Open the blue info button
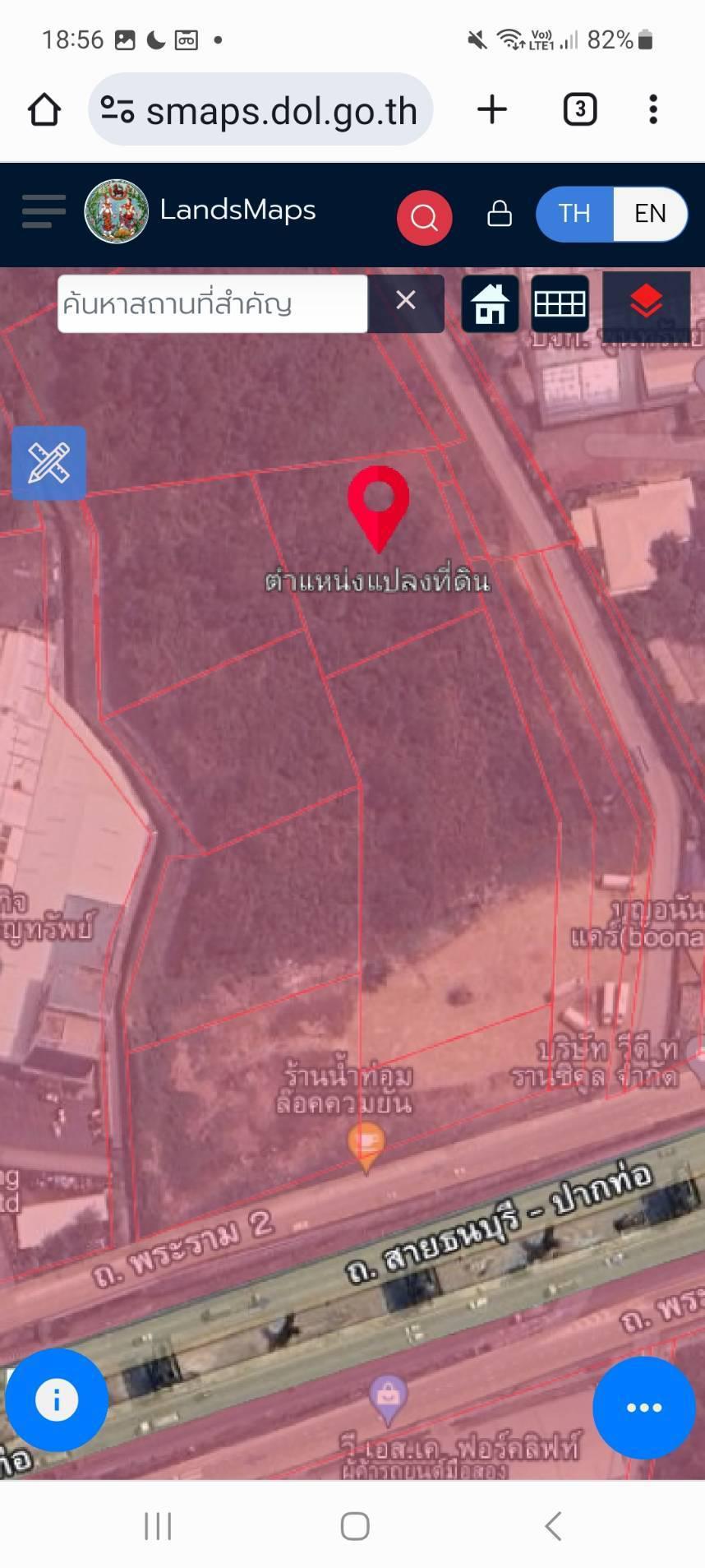 click(x=56, y=1399)
